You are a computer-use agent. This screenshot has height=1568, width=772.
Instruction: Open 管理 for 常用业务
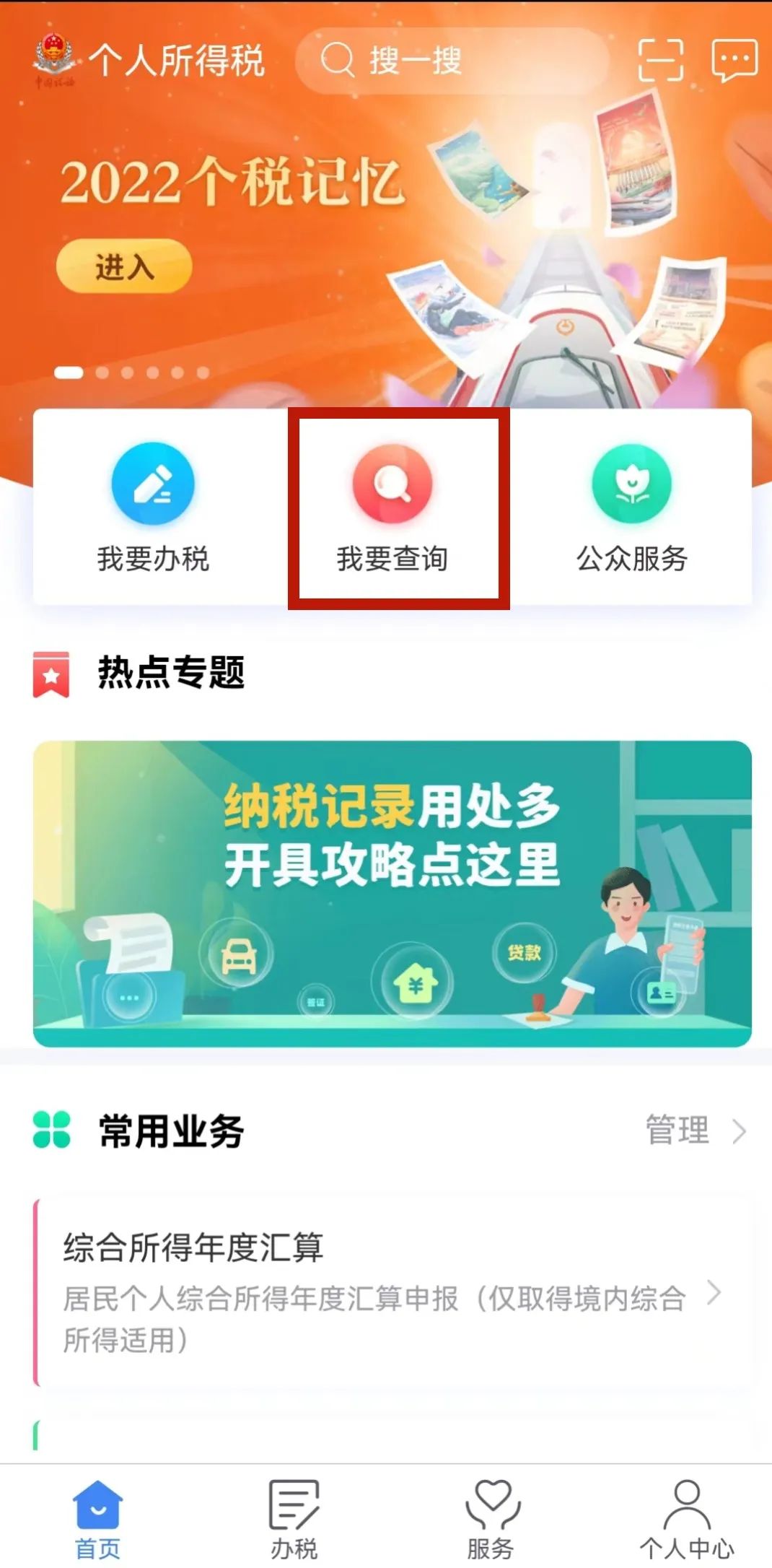[695, 1131]
